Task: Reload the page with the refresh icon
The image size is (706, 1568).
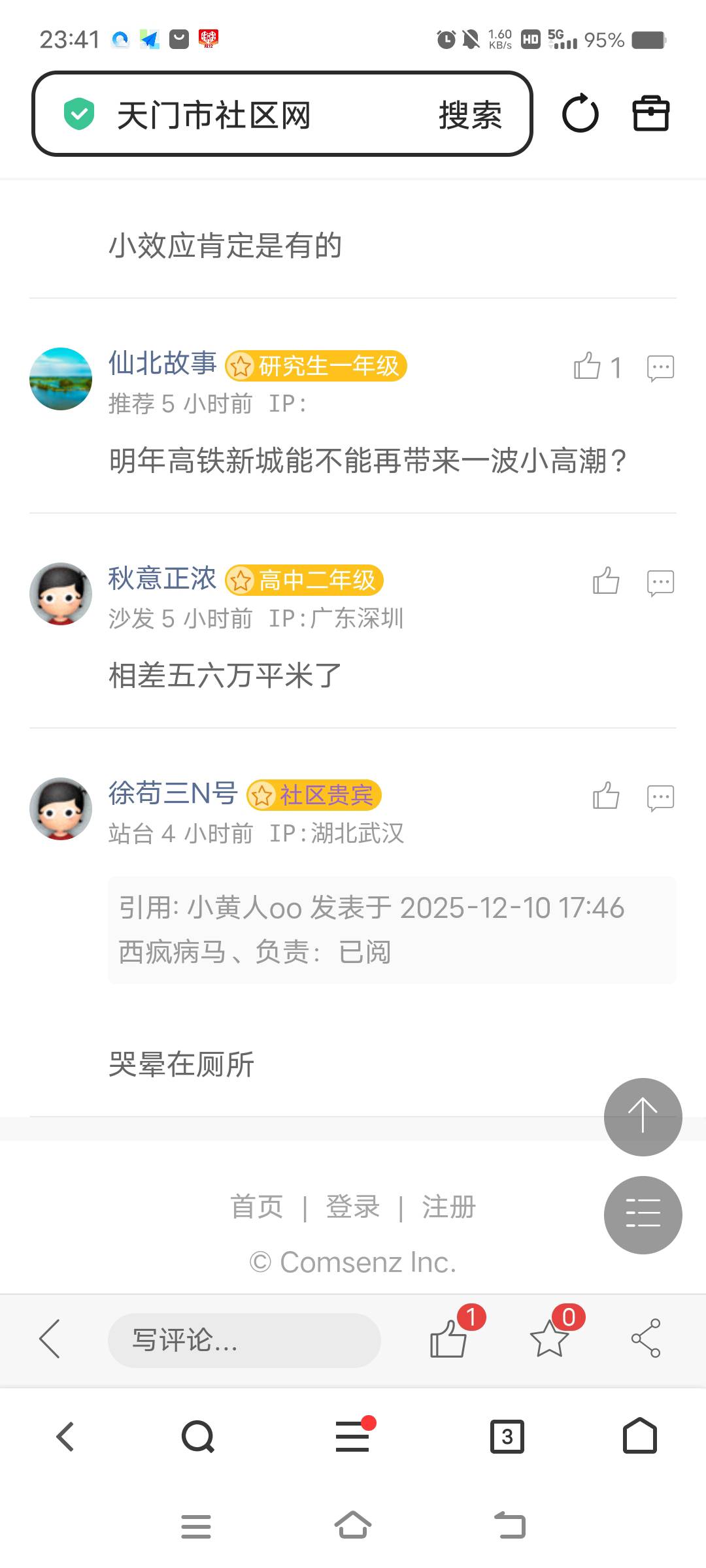Action: click(x=580, y=114)
